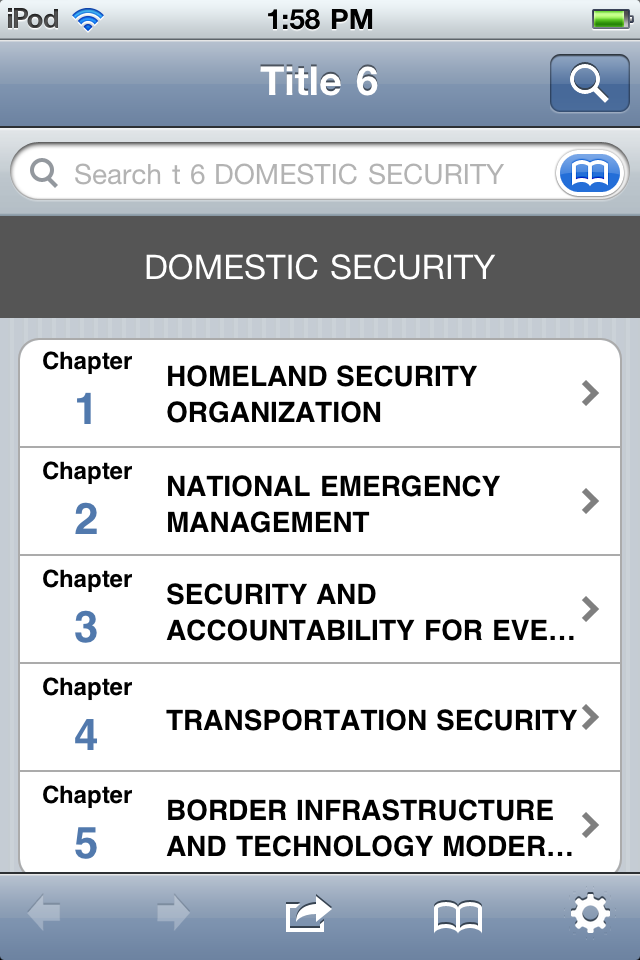The height and width of the screenshot is (960, 640).
Task: Tap the Search t 6 DOMESTIC SECURITY field
Action: [290, 175]
